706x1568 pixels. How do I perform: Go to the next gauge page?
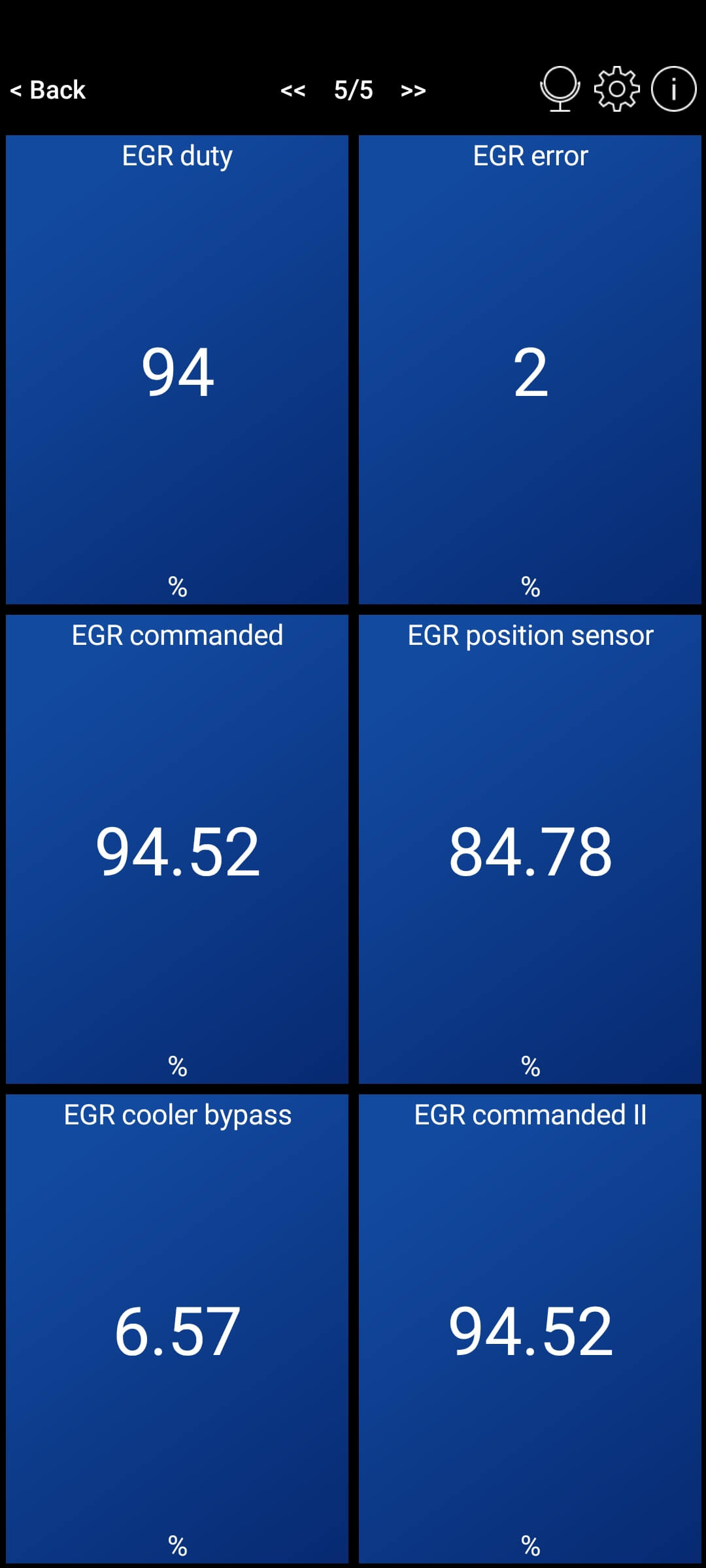tap(413, 90)
